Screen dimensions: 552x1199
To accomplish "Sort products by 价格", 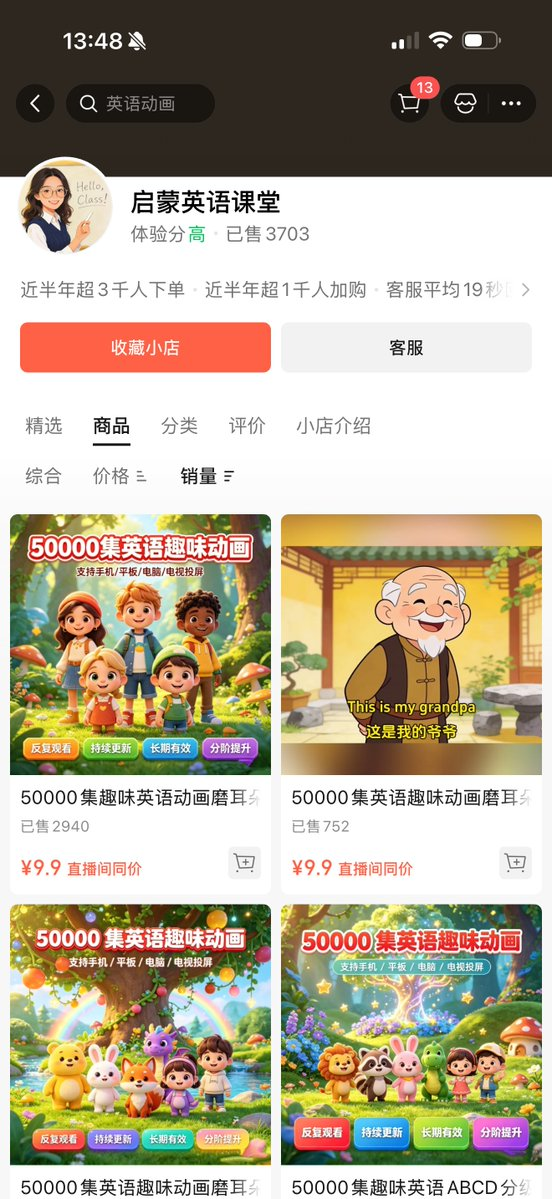I will click(x=119, y=476).
